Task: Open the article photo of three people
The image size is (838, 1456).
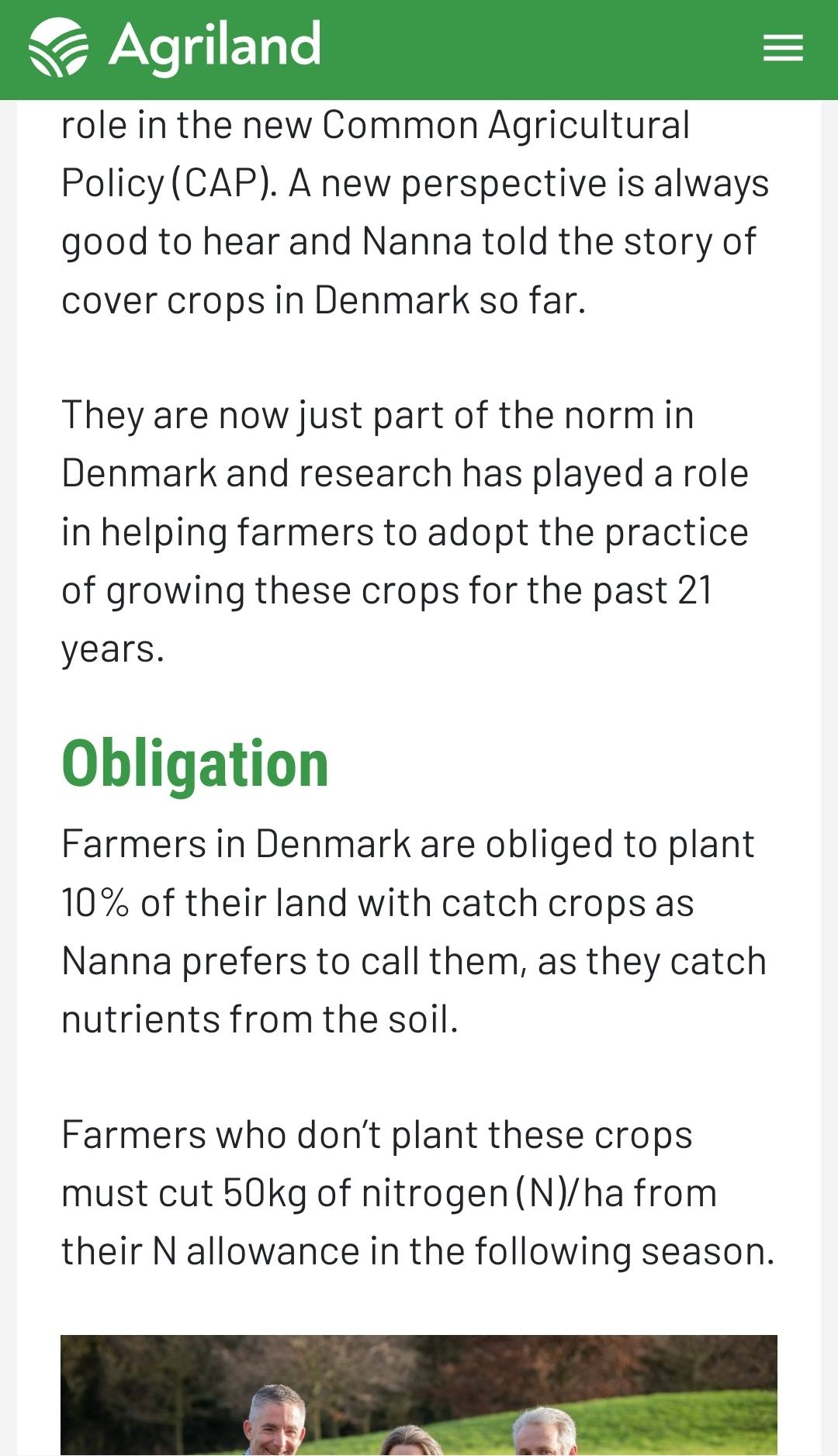Action: 419,1395
